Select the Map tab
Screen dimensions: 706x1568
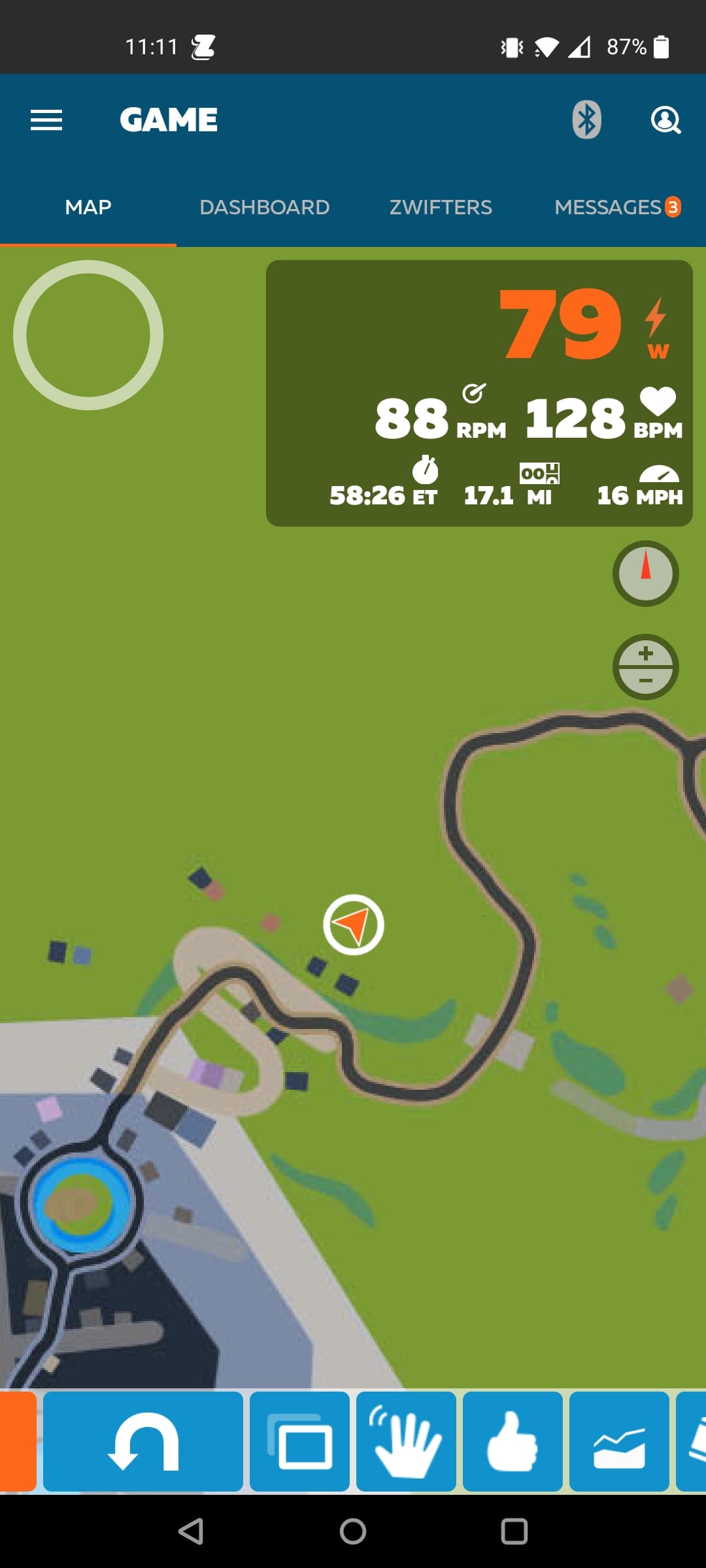(88, 207)
